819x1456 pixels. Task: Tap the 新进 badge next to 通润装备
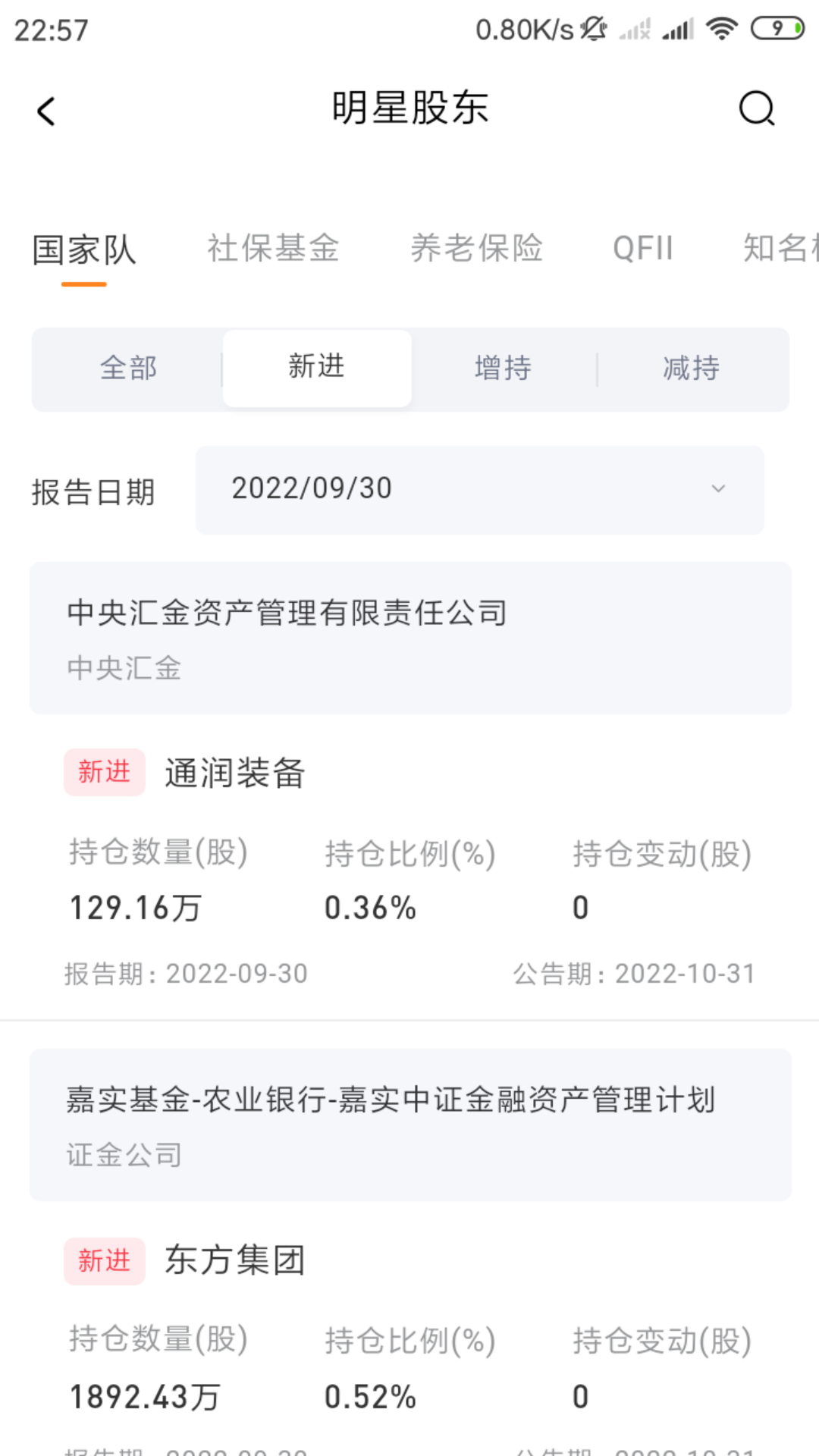(104, 773)
